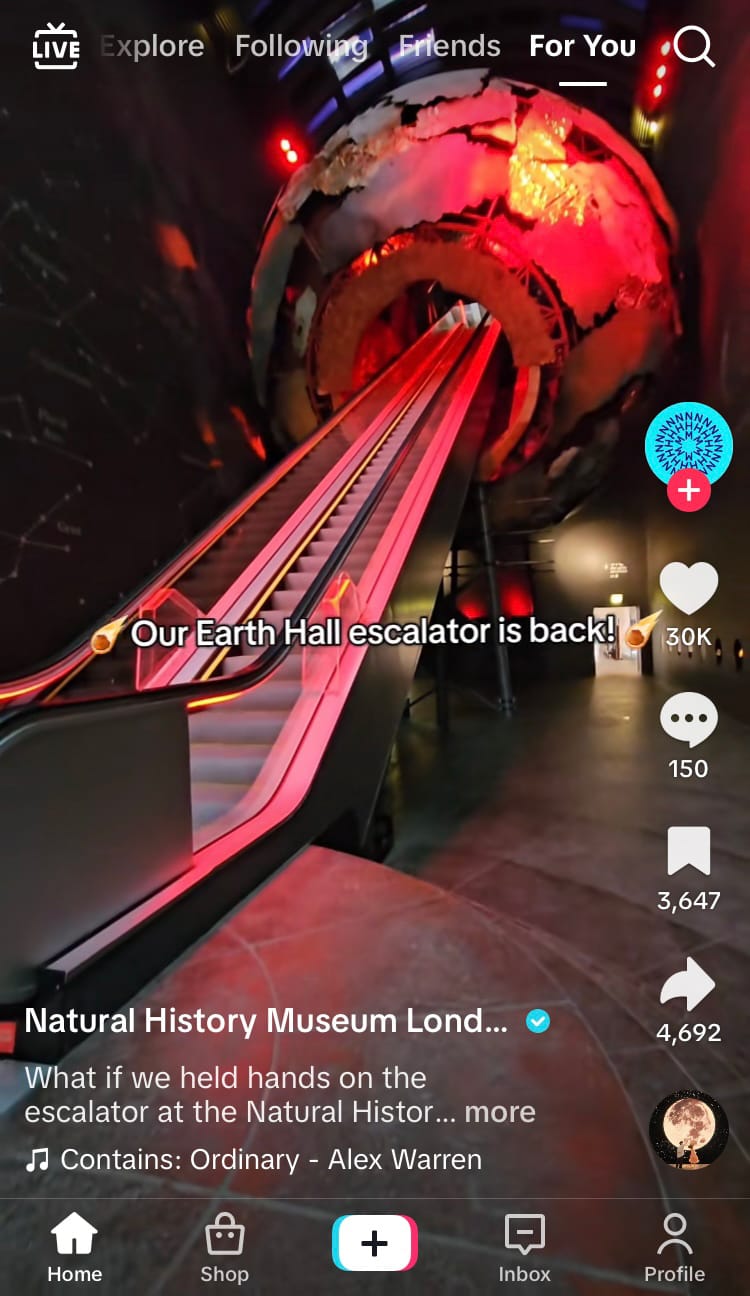Create a new post with plus button
This screenshot has height=1296, width=750.
(x=374, y=1243)
